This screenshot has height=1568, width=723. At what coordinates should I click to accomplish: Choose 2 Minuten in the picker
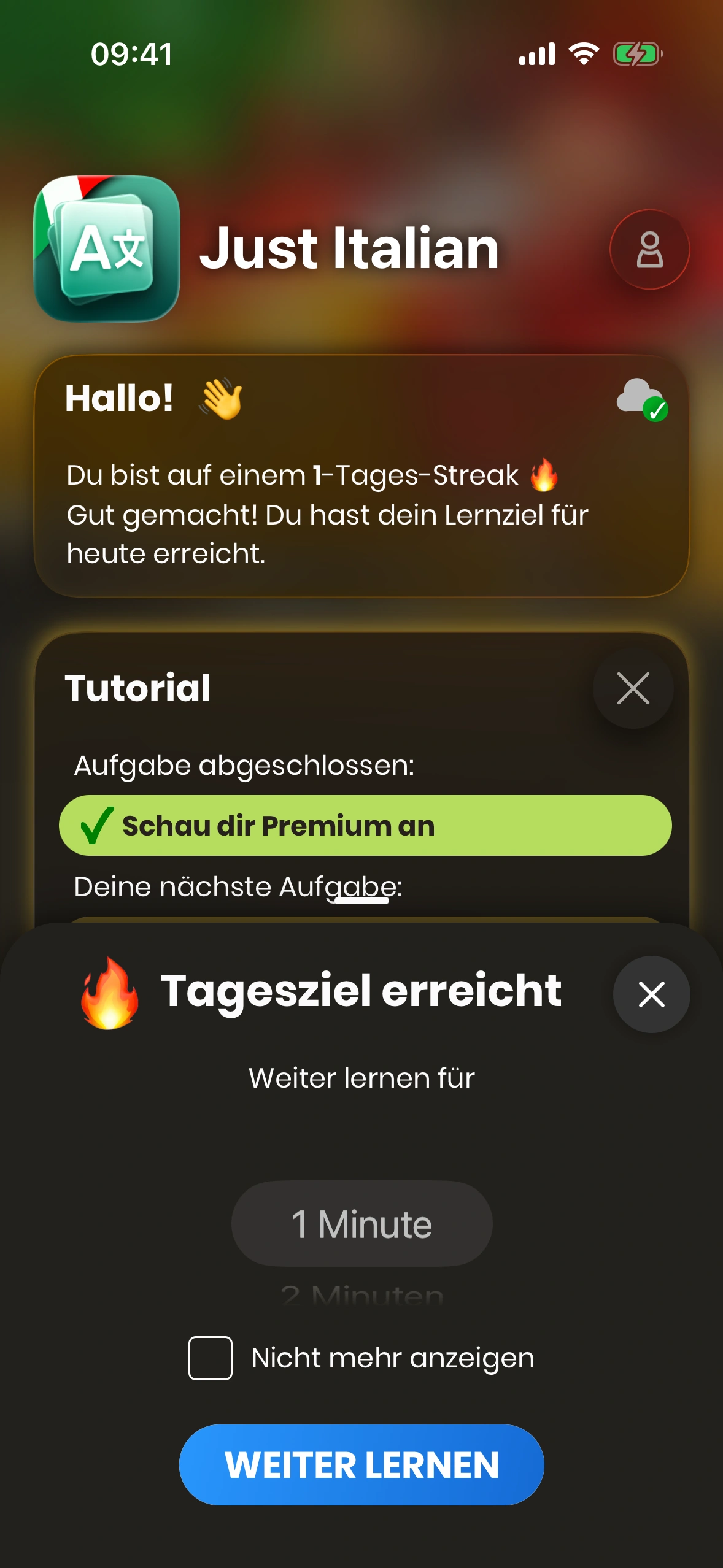coord(361,1294)
